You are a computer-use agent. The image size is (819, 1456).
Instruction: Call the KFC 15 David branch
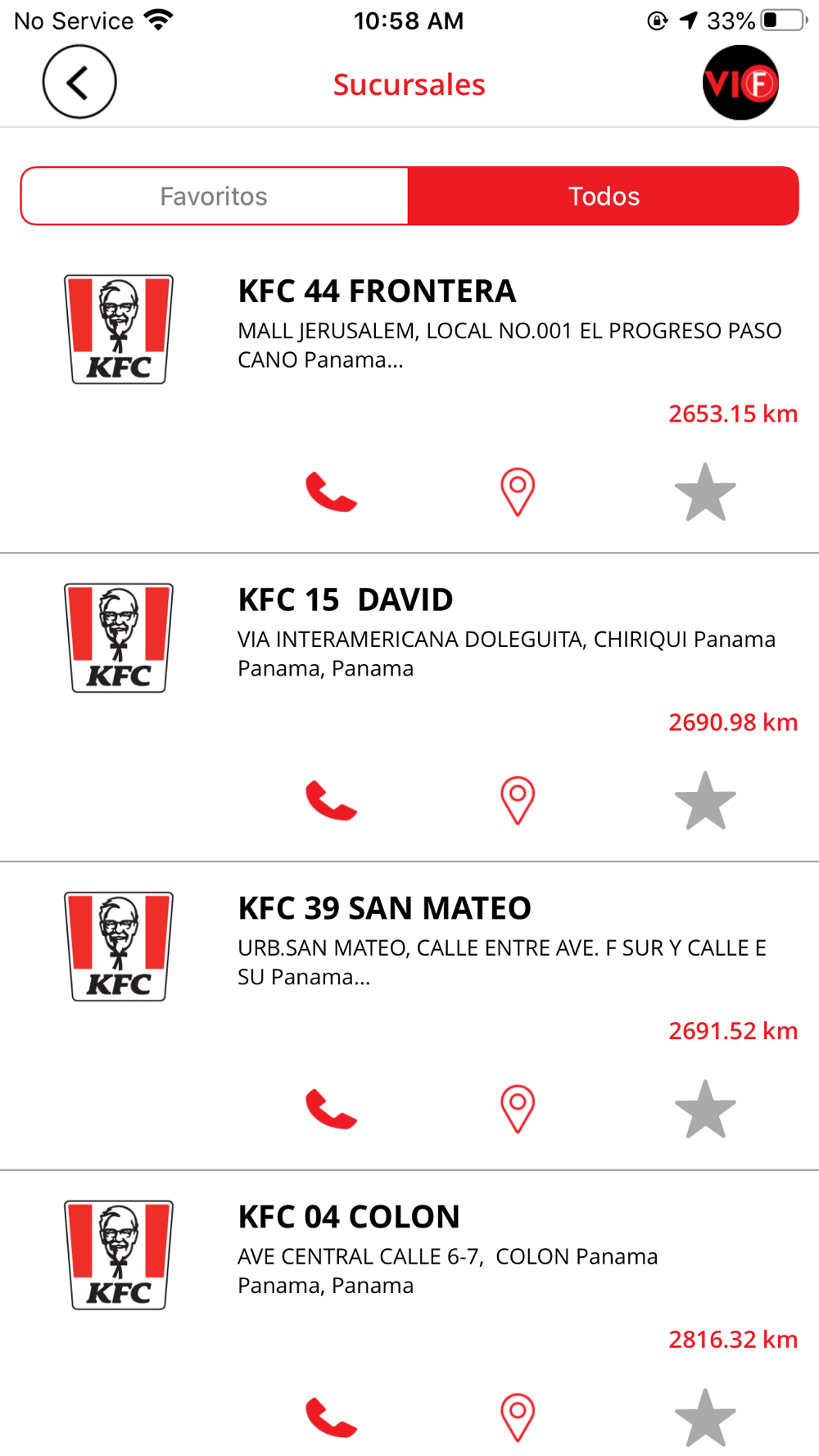point(331,801)
